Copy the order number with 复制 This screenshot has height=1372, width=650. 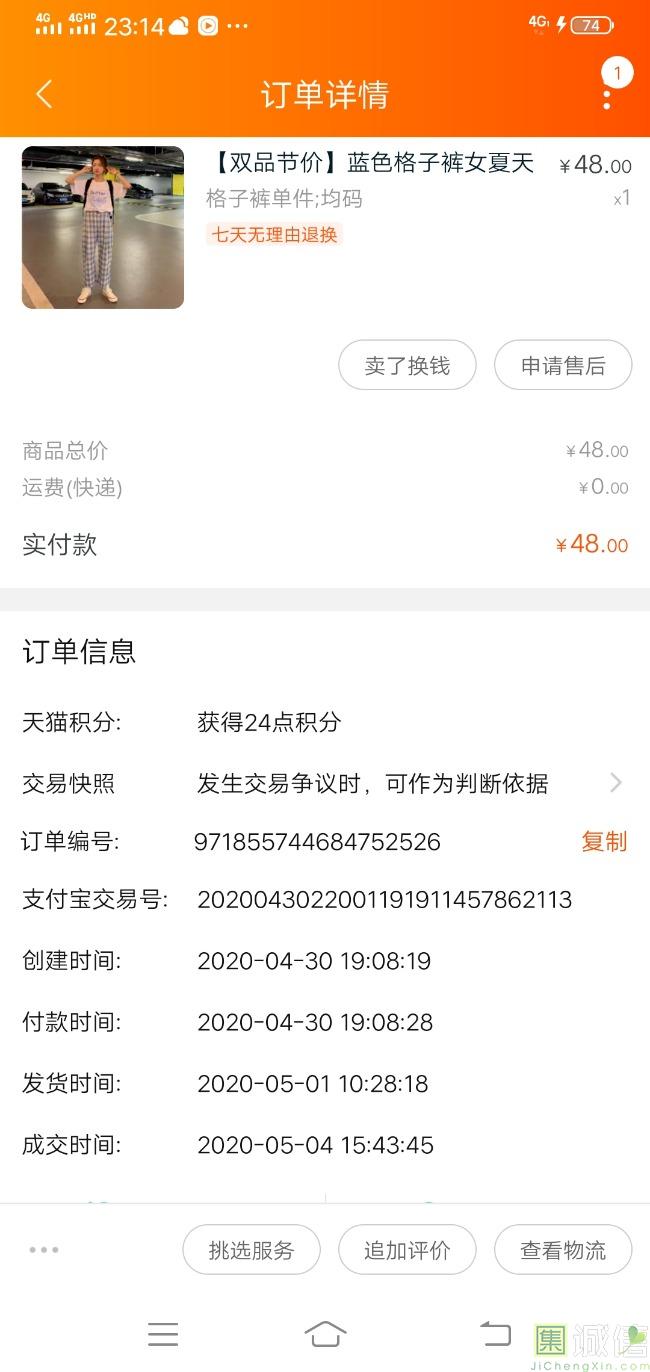(x=604, y=841)
